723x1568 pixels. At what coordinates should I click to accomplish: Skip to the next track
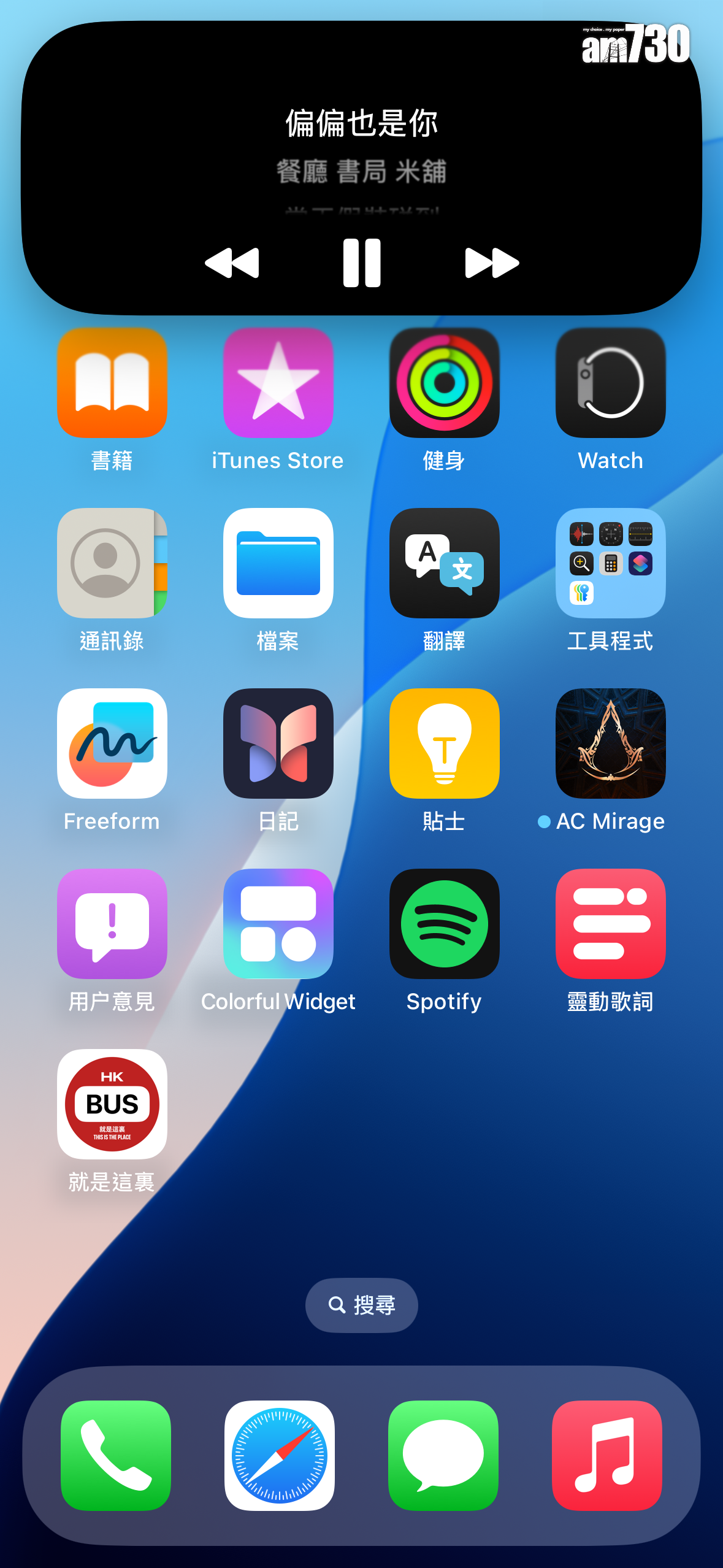click(x=492, y=263)
